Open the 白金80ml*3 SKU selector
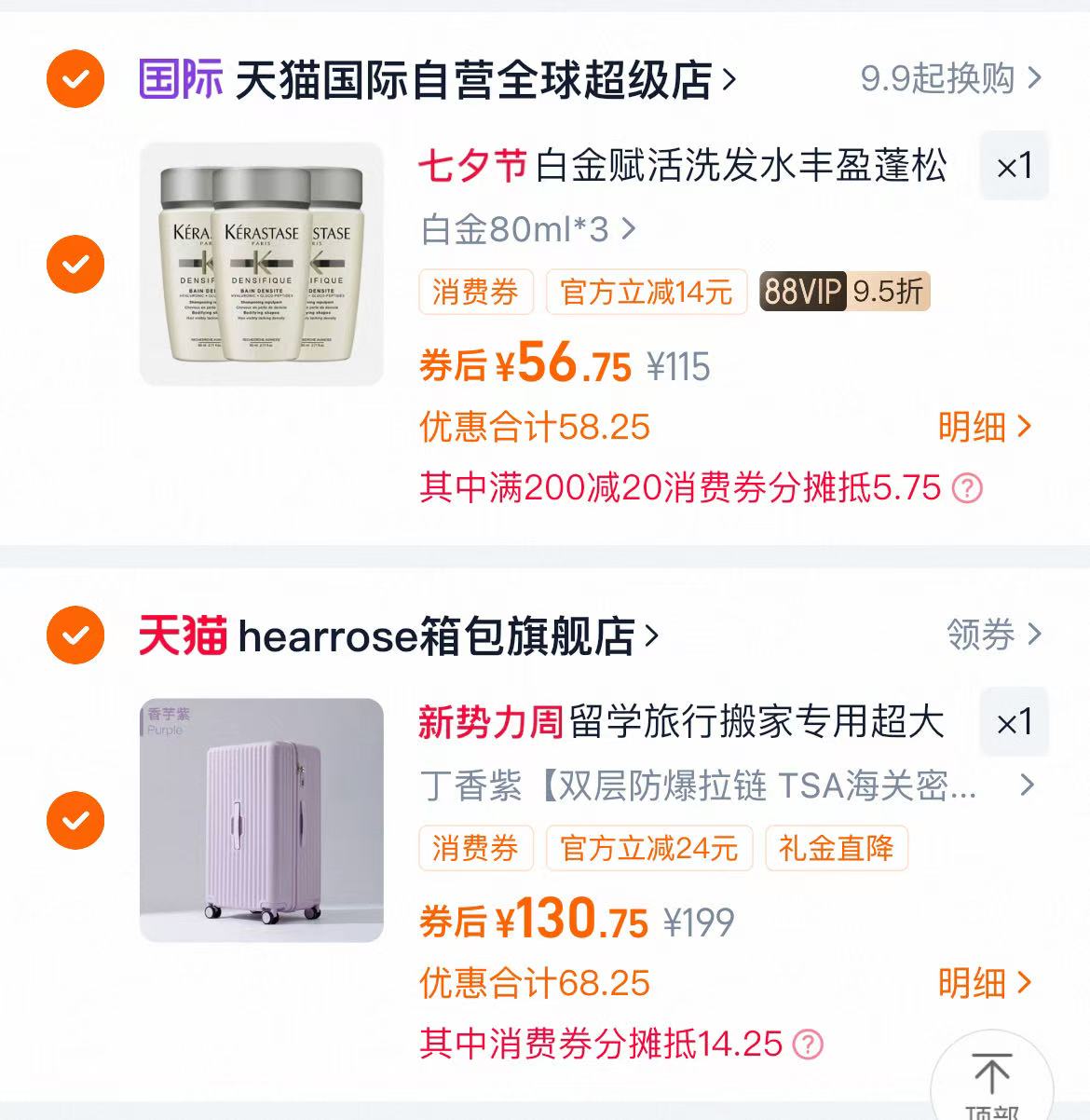The height and width of the screenshot is (1120, 1090). pos(526,230)
